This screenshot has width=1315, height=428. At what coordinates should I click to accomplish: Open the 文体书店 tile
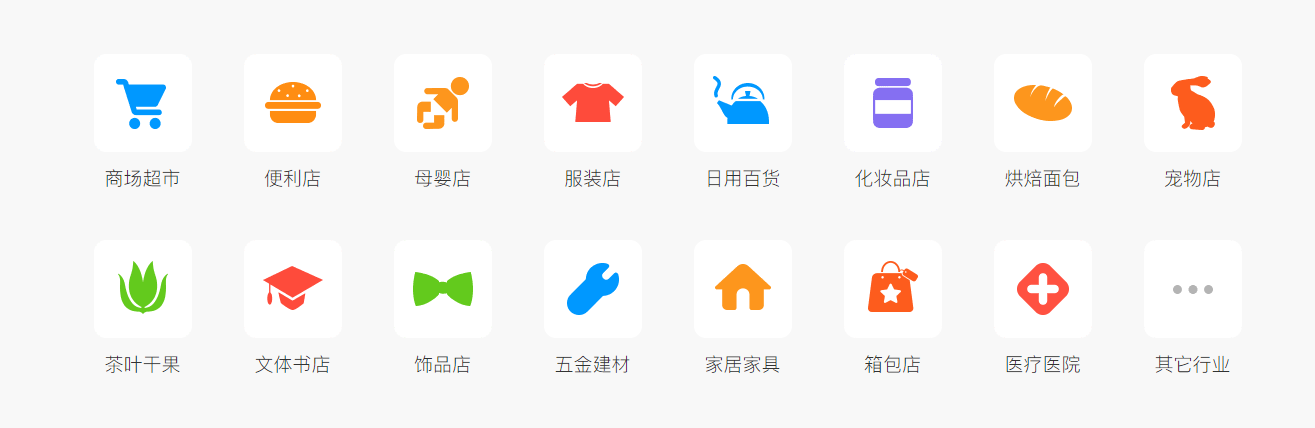coord(293,289)
